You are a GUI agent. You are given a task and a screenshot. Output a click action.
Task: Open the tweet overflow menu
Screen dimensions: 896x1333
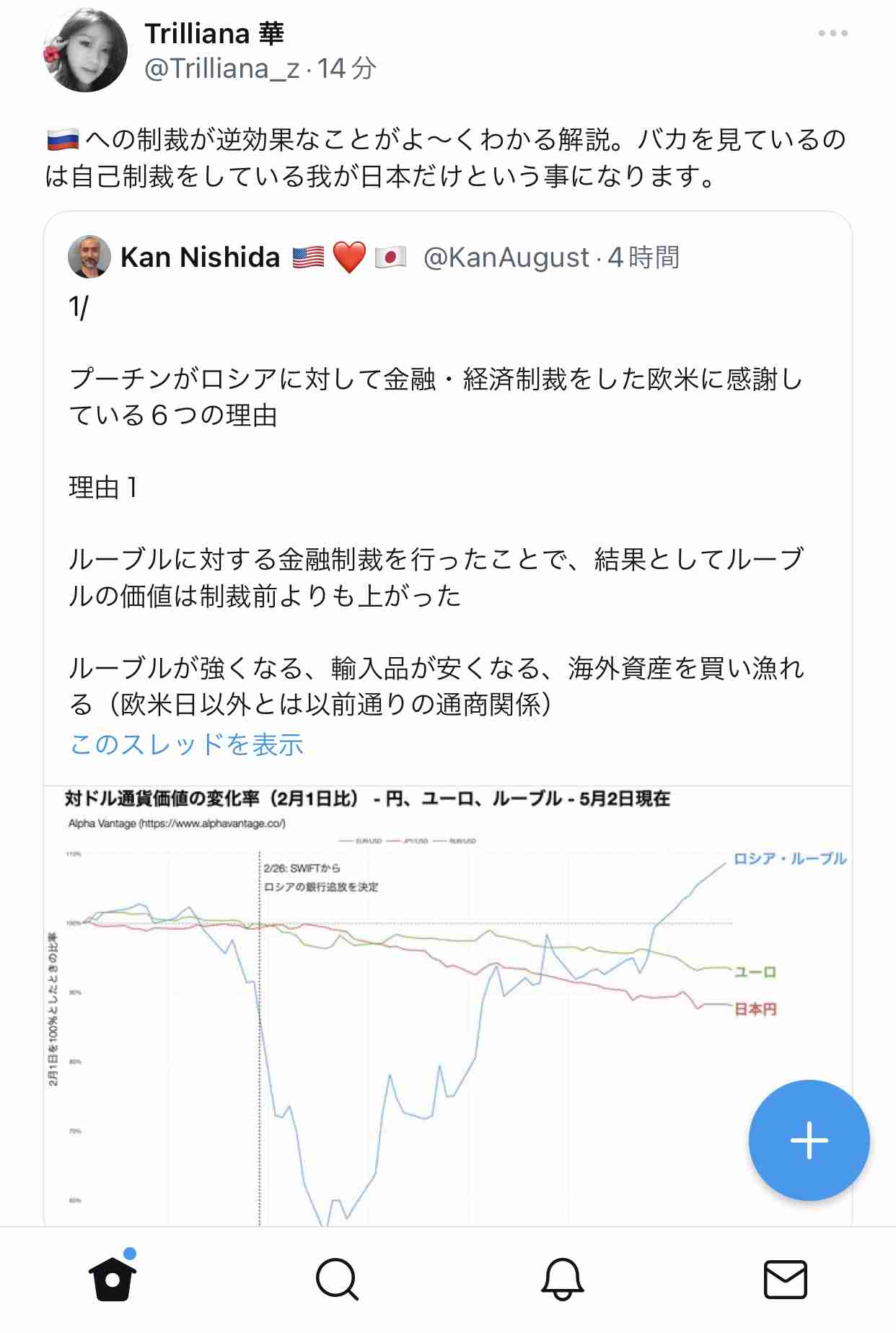(x=833, y=33)
